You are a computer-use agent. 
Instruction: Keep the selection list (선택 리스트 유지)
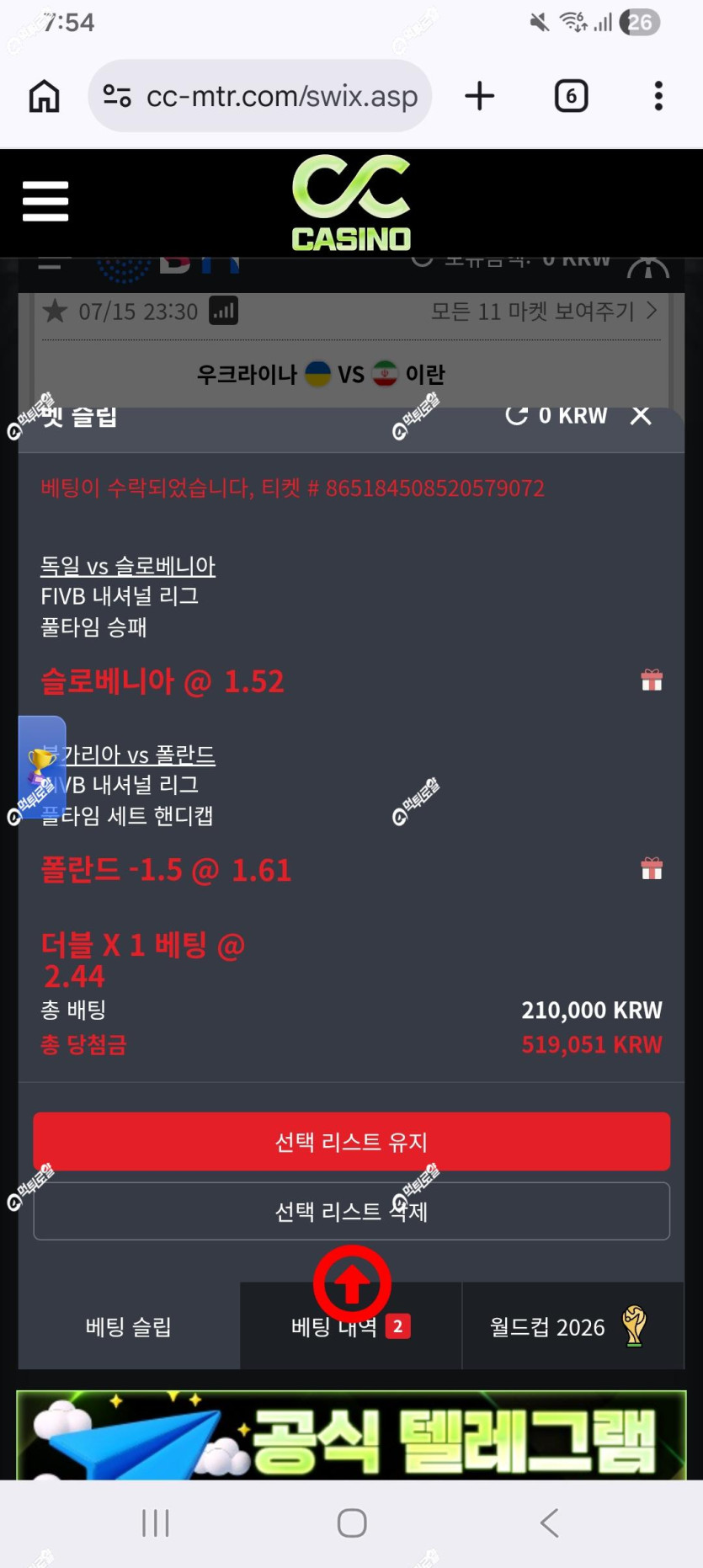coord(352,1142)
